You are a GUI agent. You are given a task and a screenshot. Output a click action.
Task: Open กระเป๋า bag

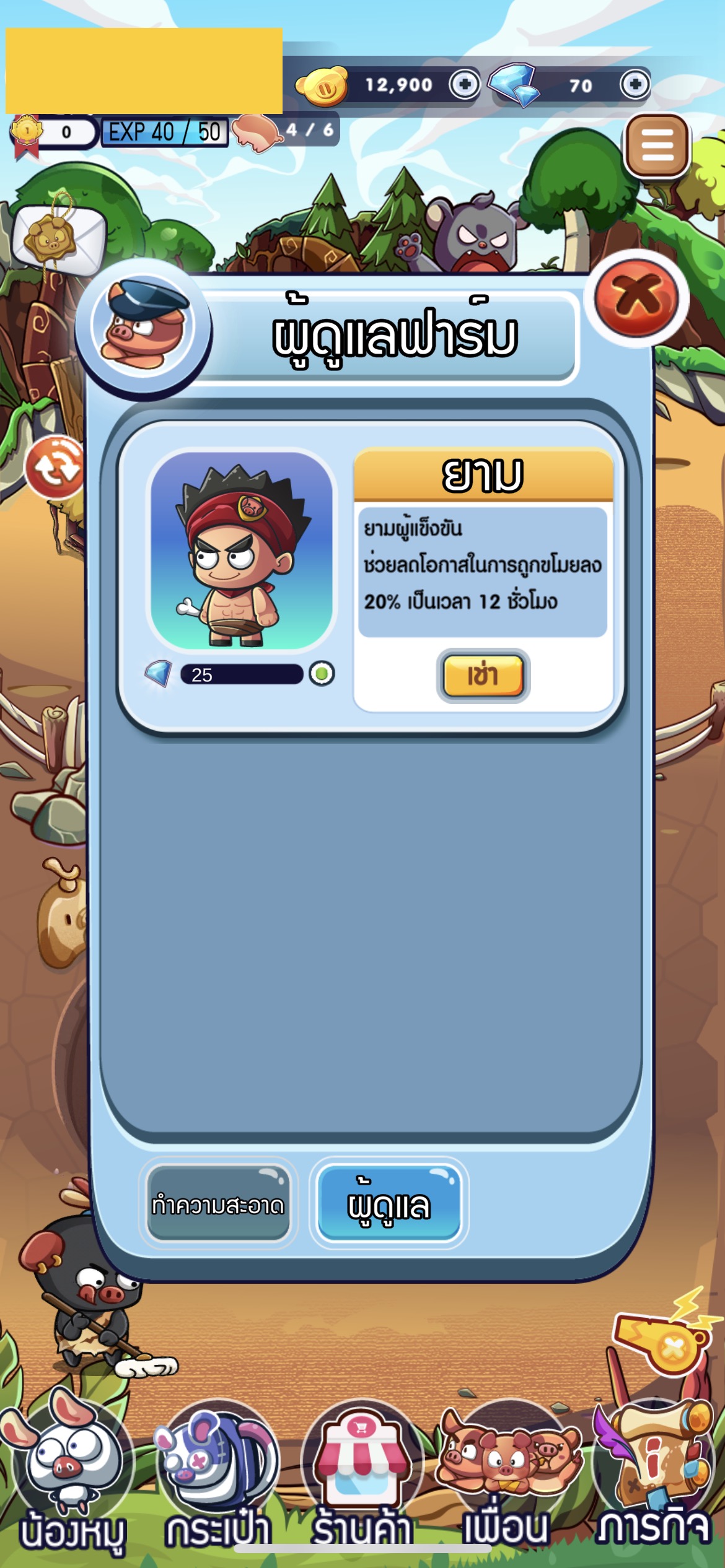(x=217, y=1480)
